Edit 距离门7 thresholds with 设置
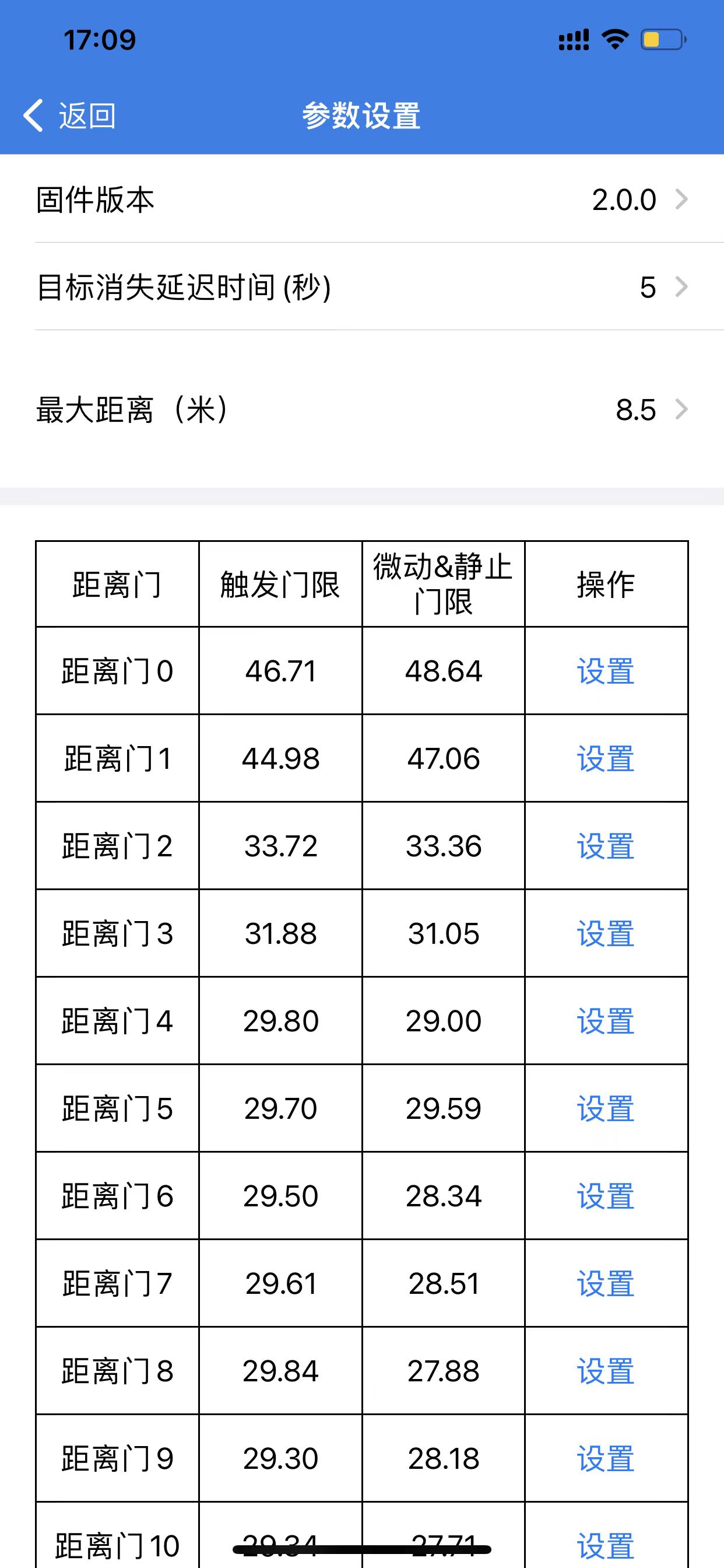This screenshot has width=724, height=1568. coord(605,1284)
